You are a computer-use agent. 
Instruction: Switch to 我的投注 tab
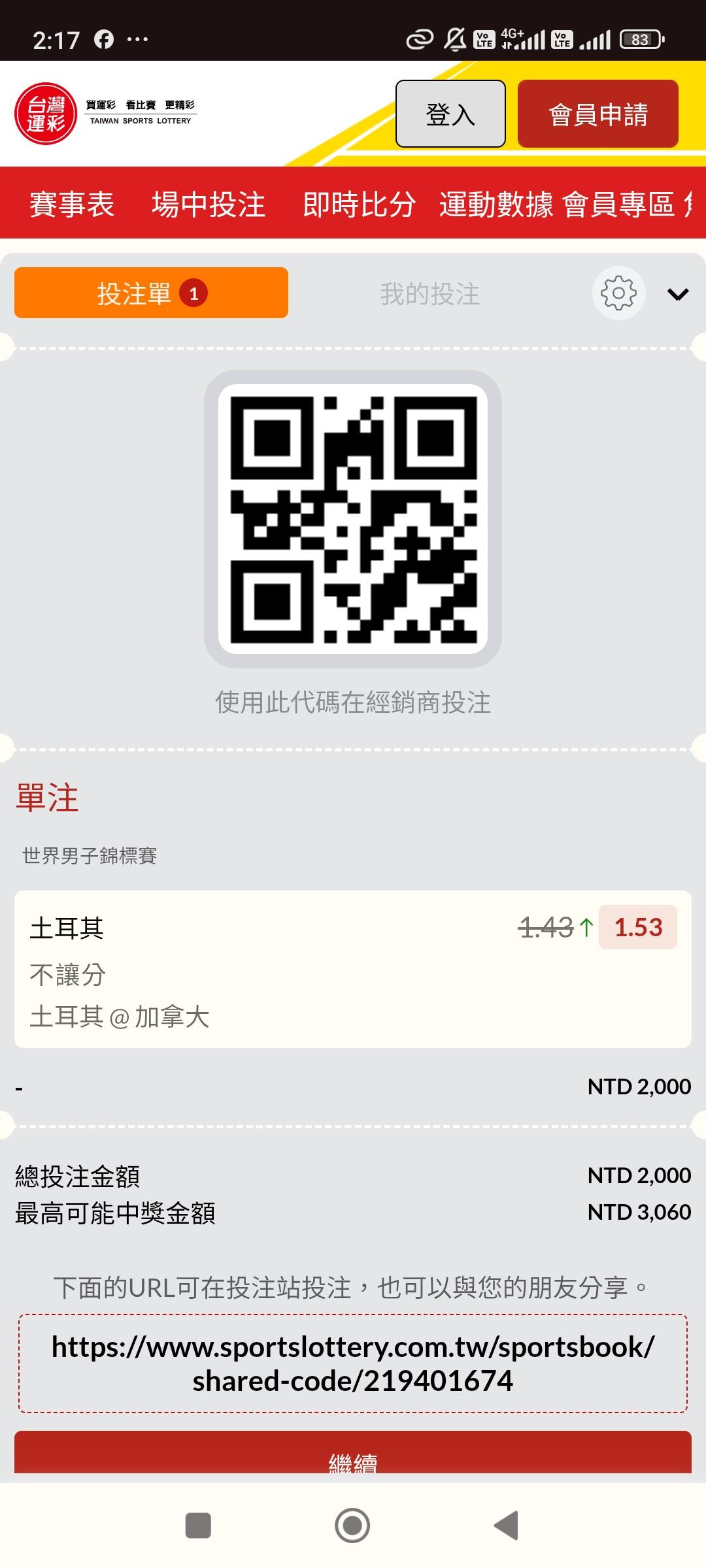430,293
